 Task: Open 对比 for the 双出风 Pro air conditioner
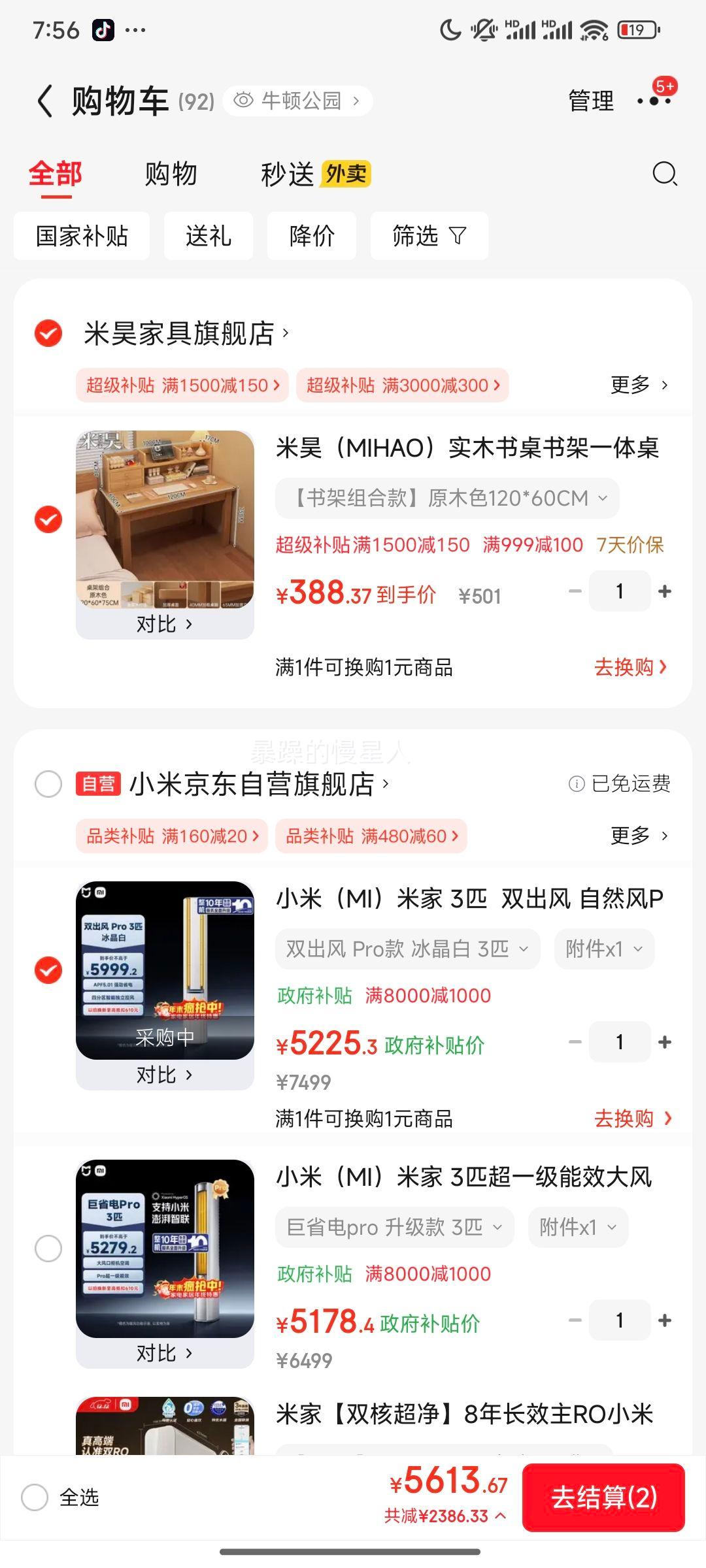[164, 1075]
